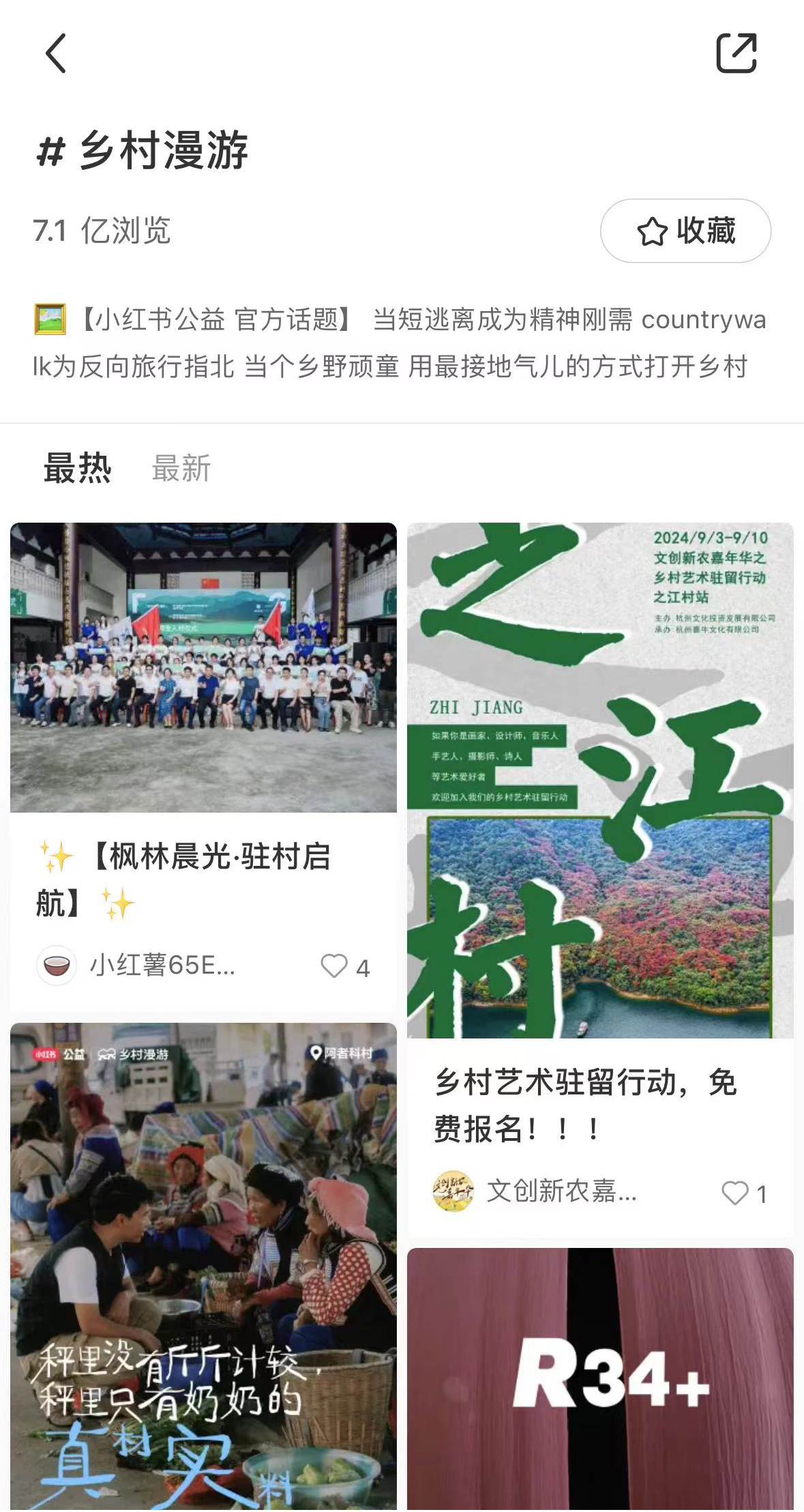Go back using the top-left arrow
This screenshot has width=804, height=1512.
56,53
